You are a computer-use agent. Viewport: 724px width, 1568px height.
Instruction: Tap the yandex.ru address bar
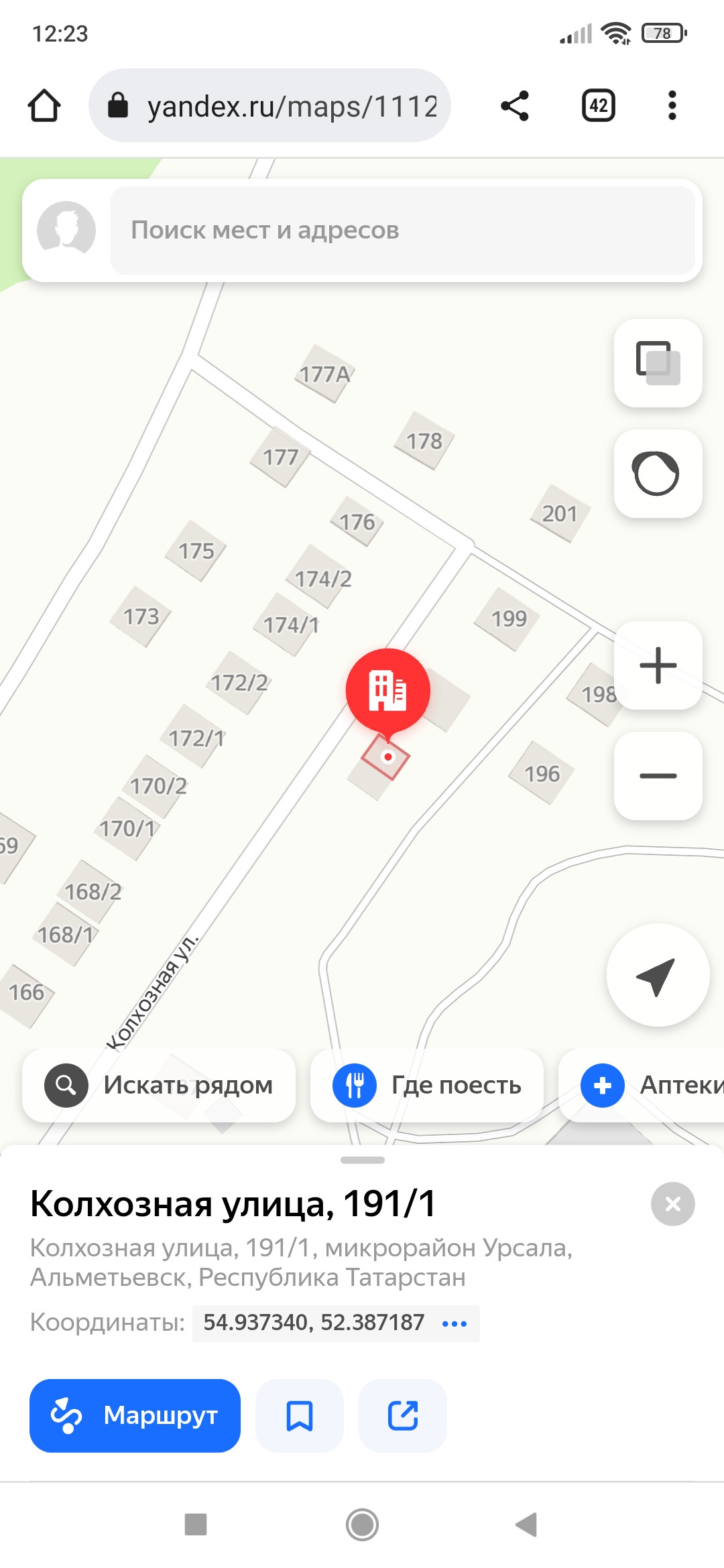click(269, 105)
